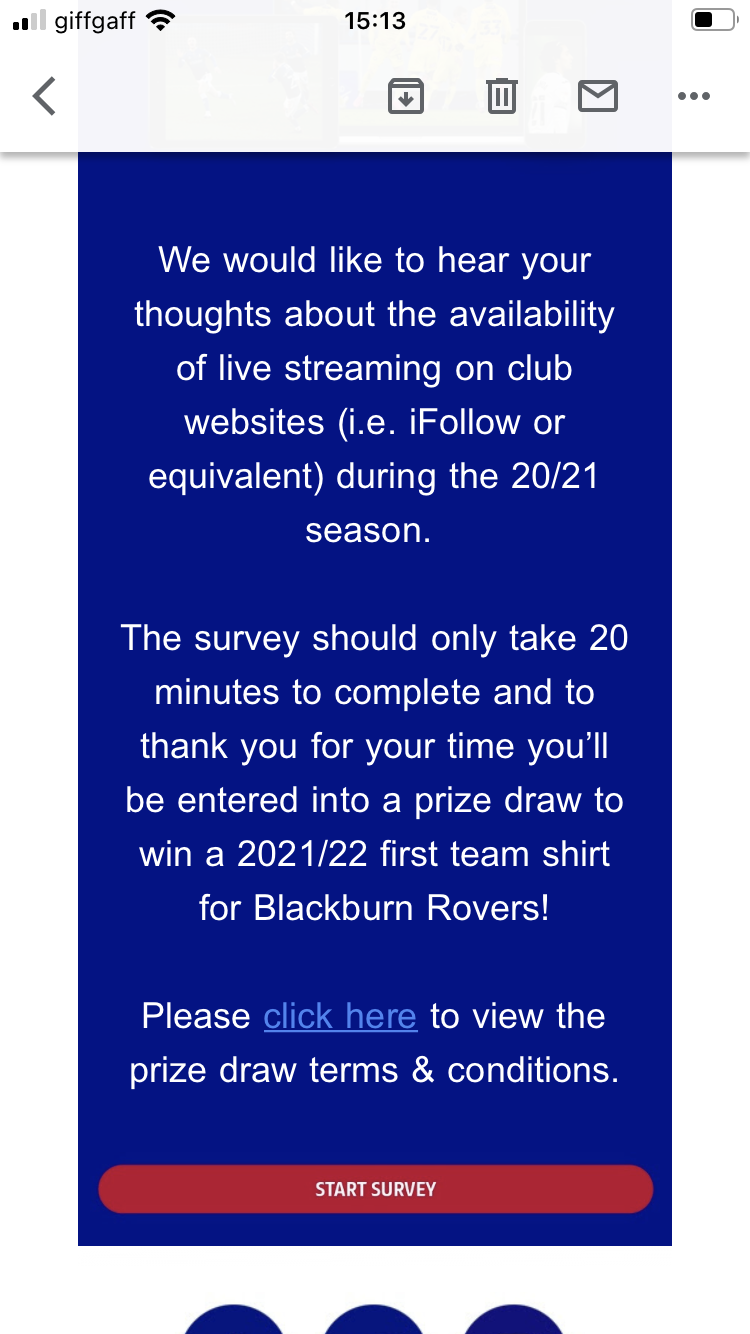Viewport: 750px width, 1334px height.
Task: Open the three-dot overflow menu
Action: (x=693, y=97)
